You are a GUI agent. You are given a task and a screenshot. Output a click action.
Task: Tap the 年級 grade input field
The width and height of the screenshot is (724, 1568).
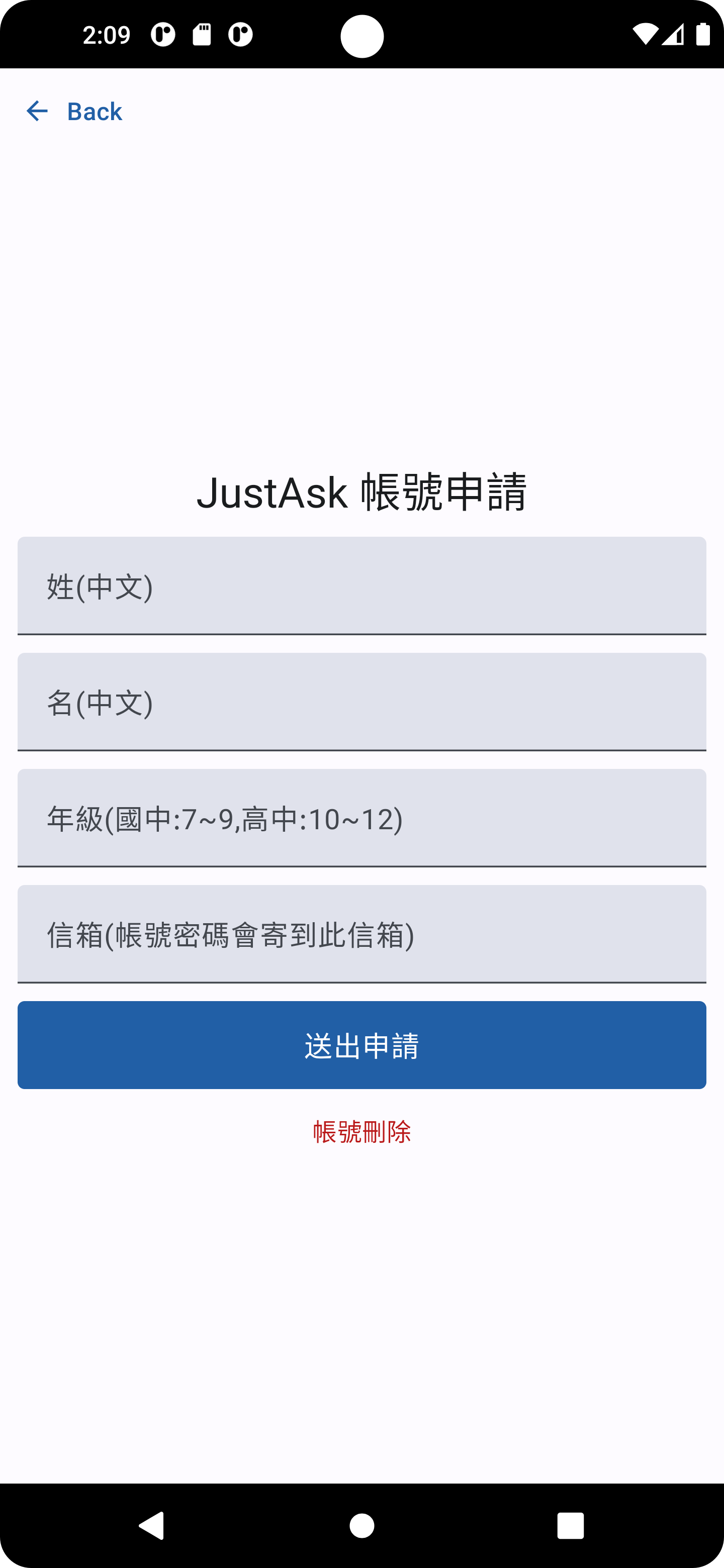click(361, 818)
